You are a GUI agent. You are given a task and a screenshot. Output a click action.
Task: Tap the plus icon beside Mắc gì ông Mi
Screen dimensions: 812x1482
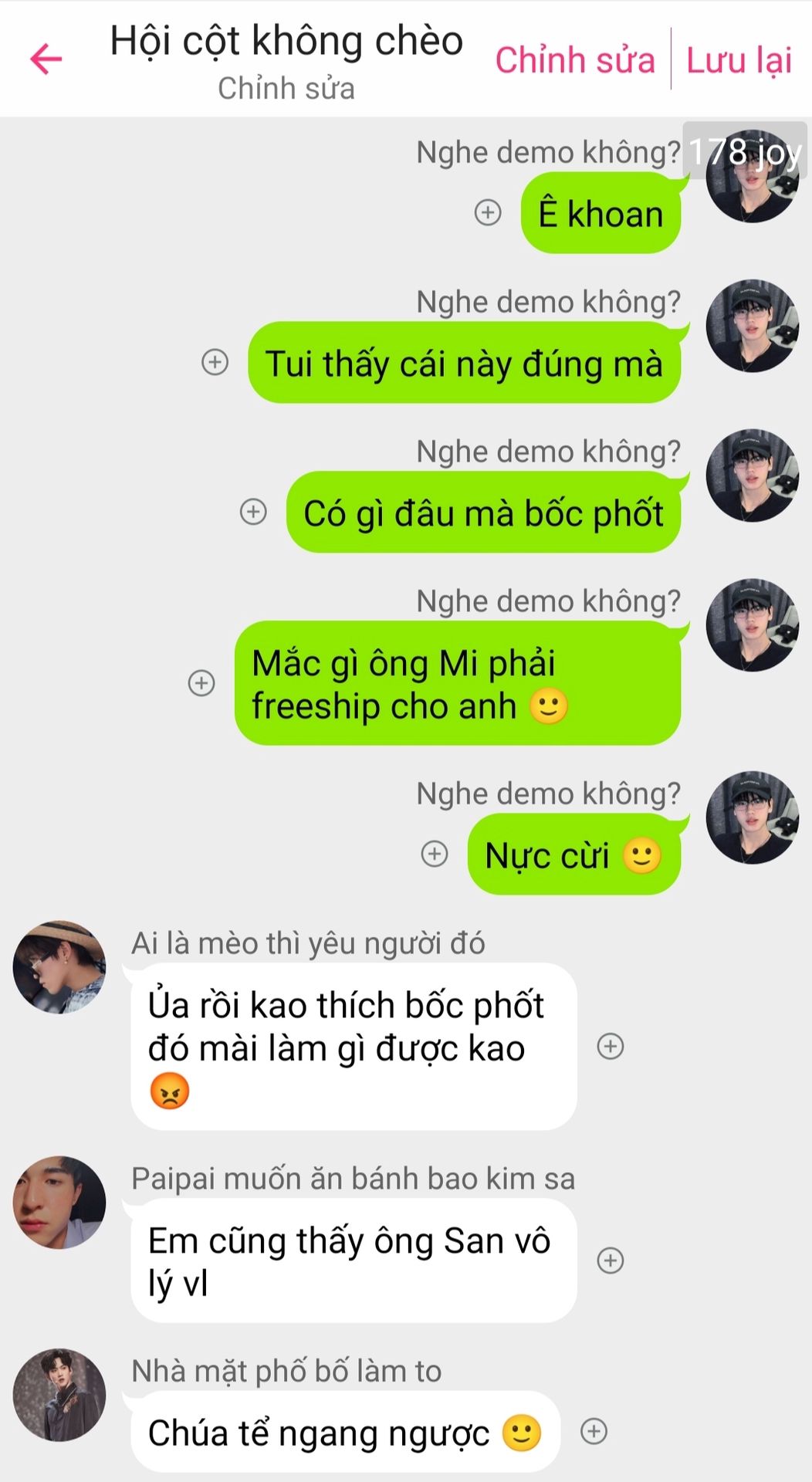pos(201,683)
